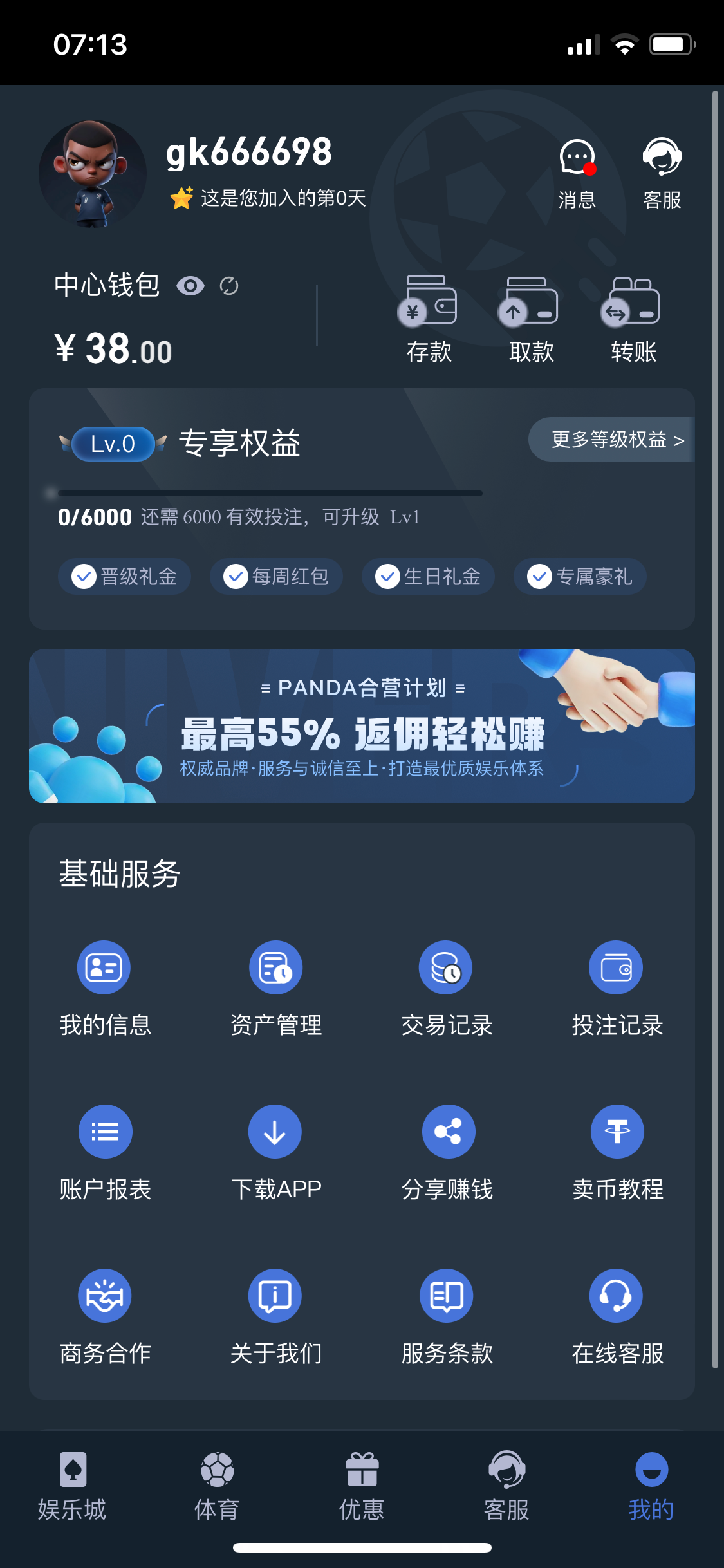Screen dimensions: 724x1568
Task: Open 存款 deposit
Action: [x=429, y=319]
